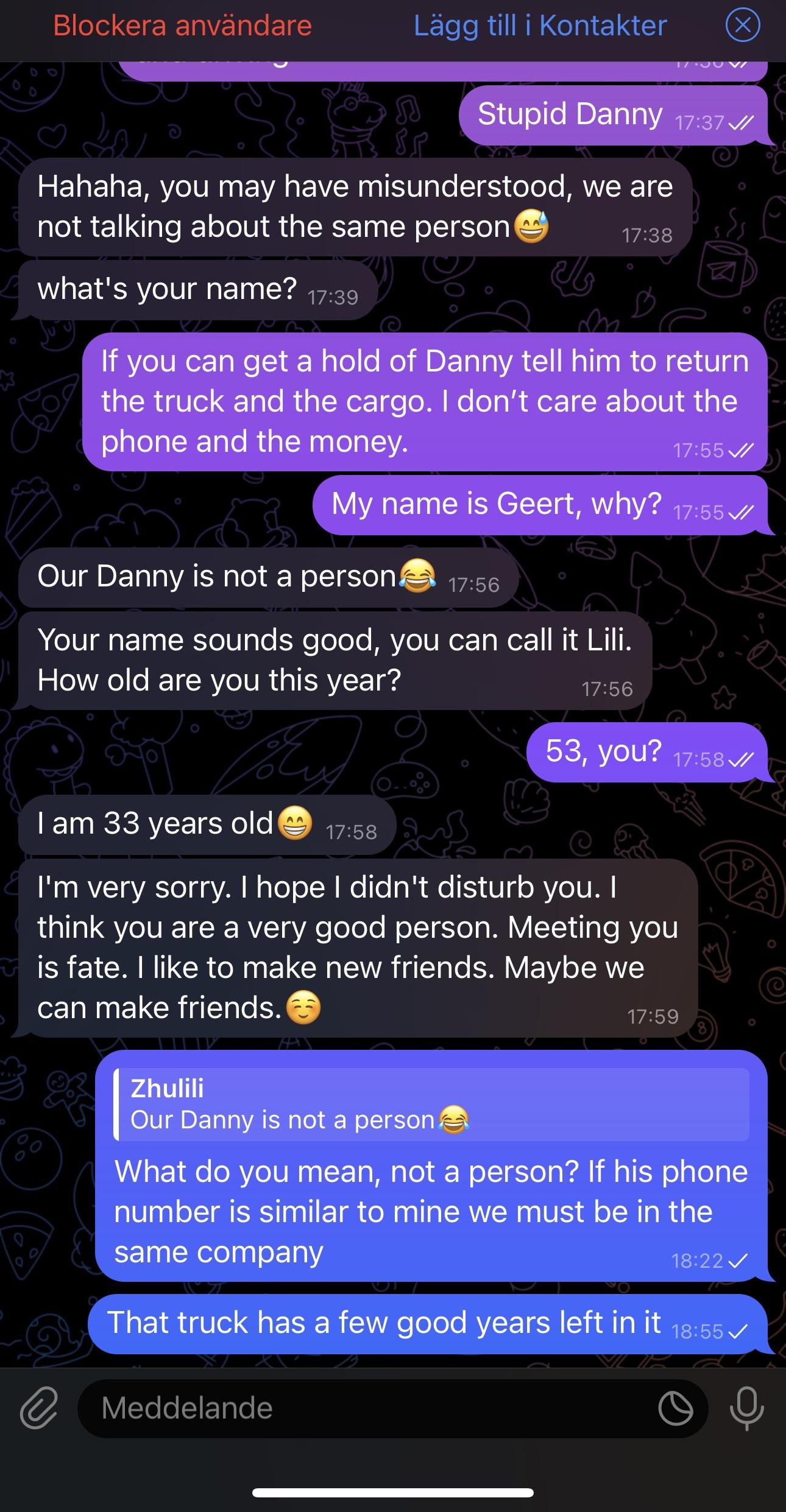This screenshot has height=1512, width=786.
Task: Tap Lägg till i Kontakter
Action: coord(540,26)
